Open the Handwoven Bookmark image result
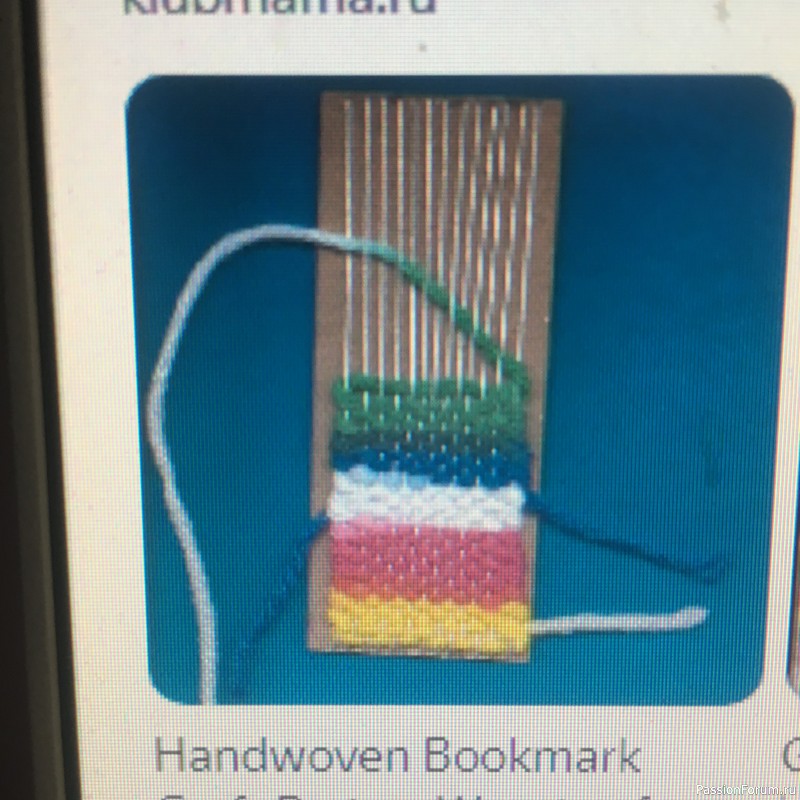Image resolution: width=800 pixels, height=800 pixels. [x=440, y=390]
